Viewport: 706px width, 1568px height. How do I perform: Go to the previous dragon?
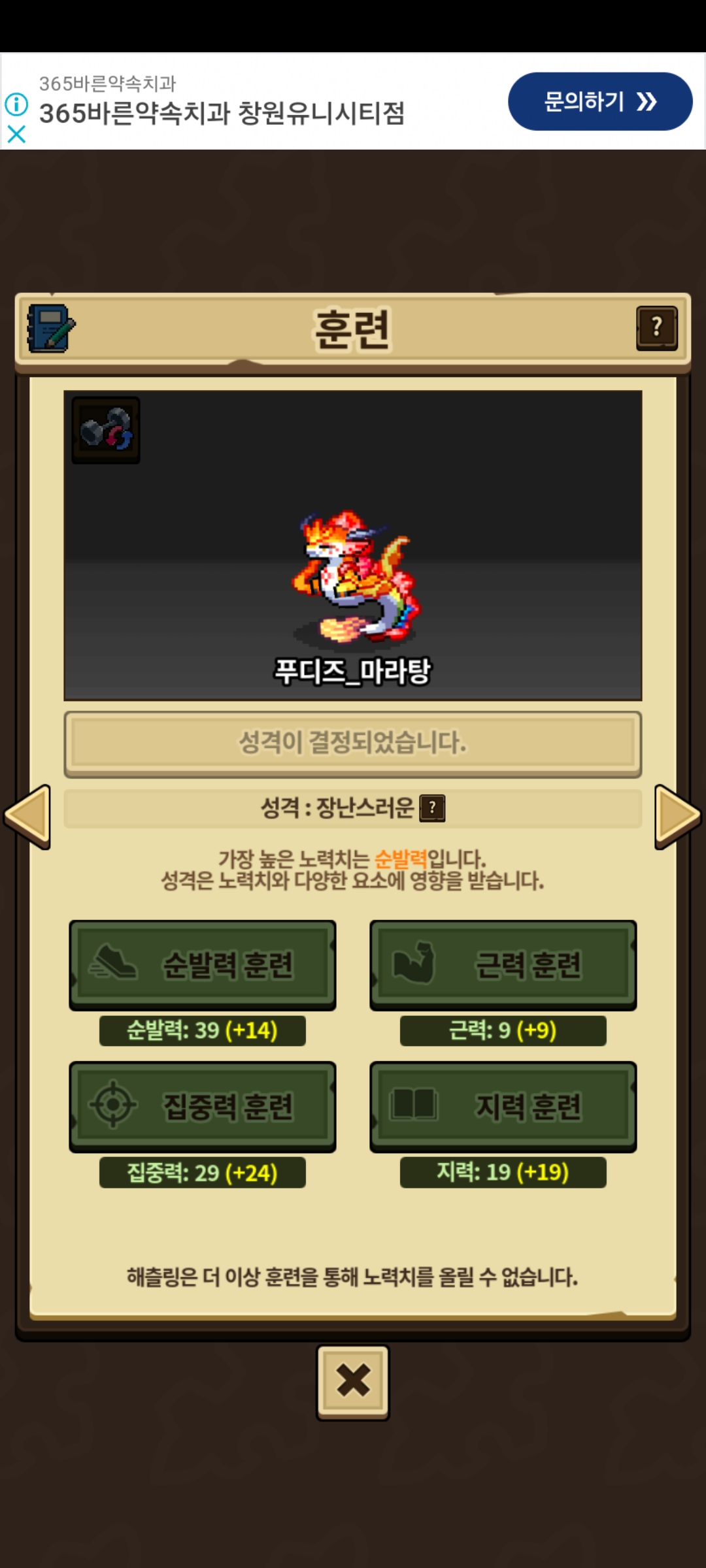pos(27,816)
